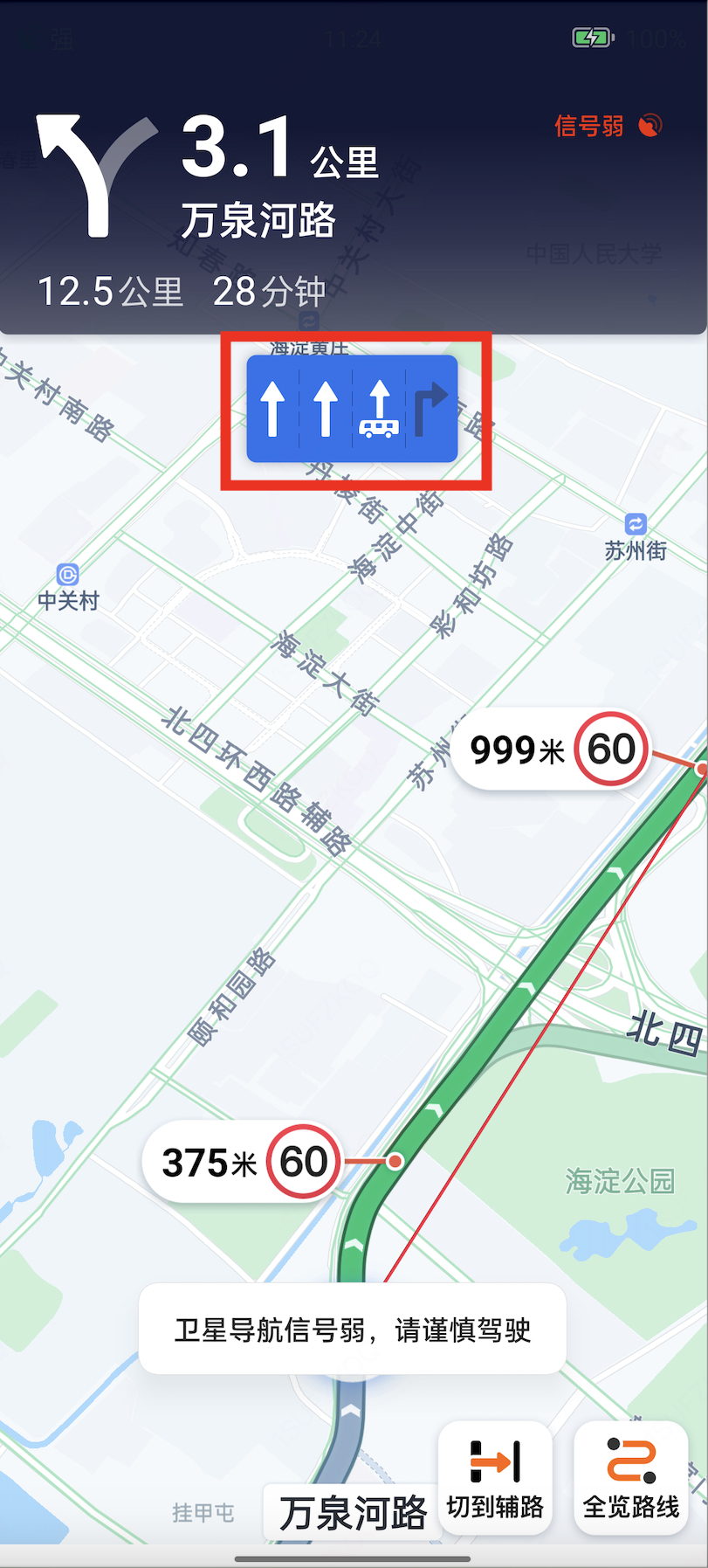Switch to the auxiliary road (切到辅路)
The image size is (708, 1568).
[495, 1478]
